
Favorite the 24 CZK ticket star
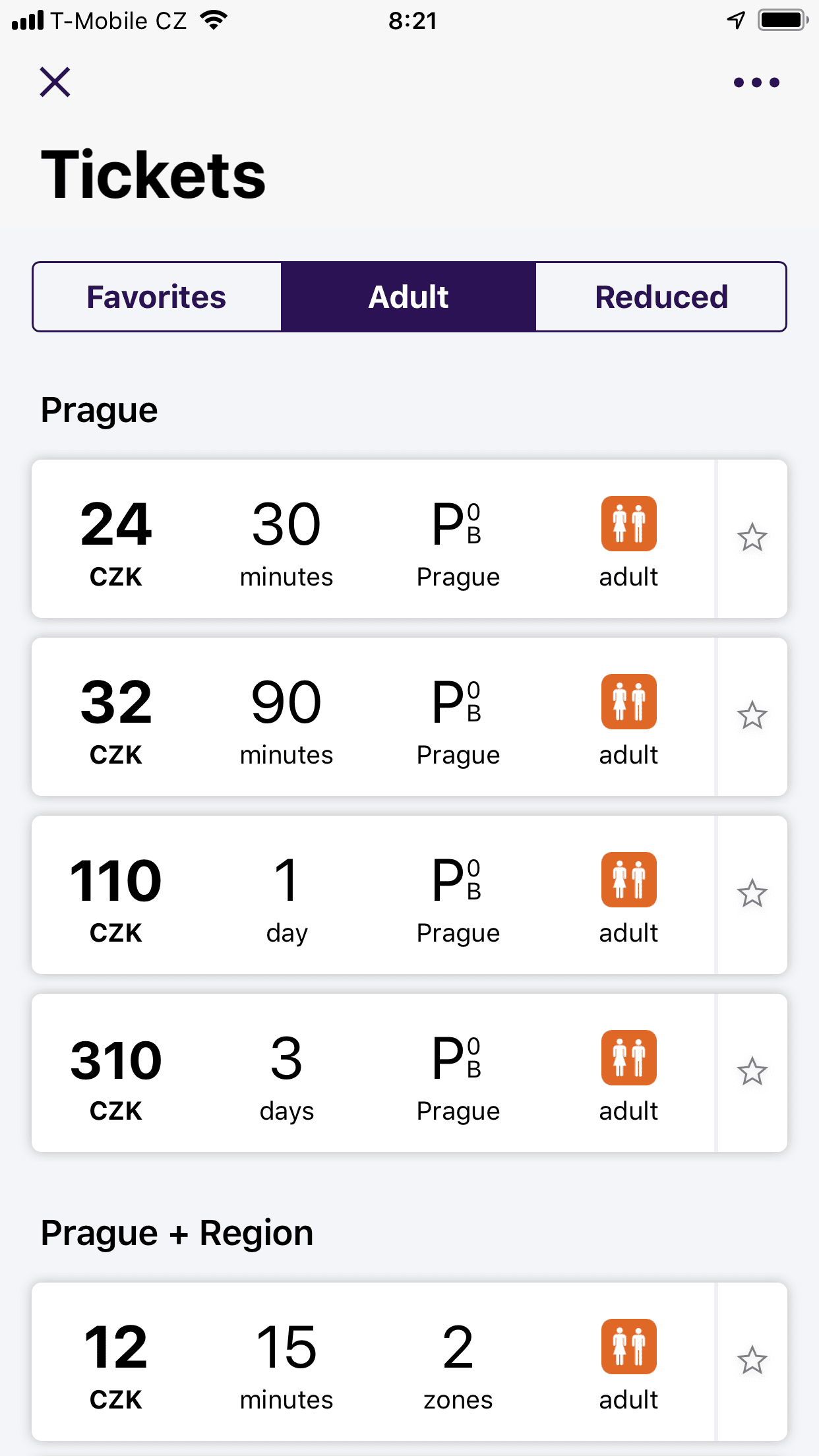coord(752,538)
